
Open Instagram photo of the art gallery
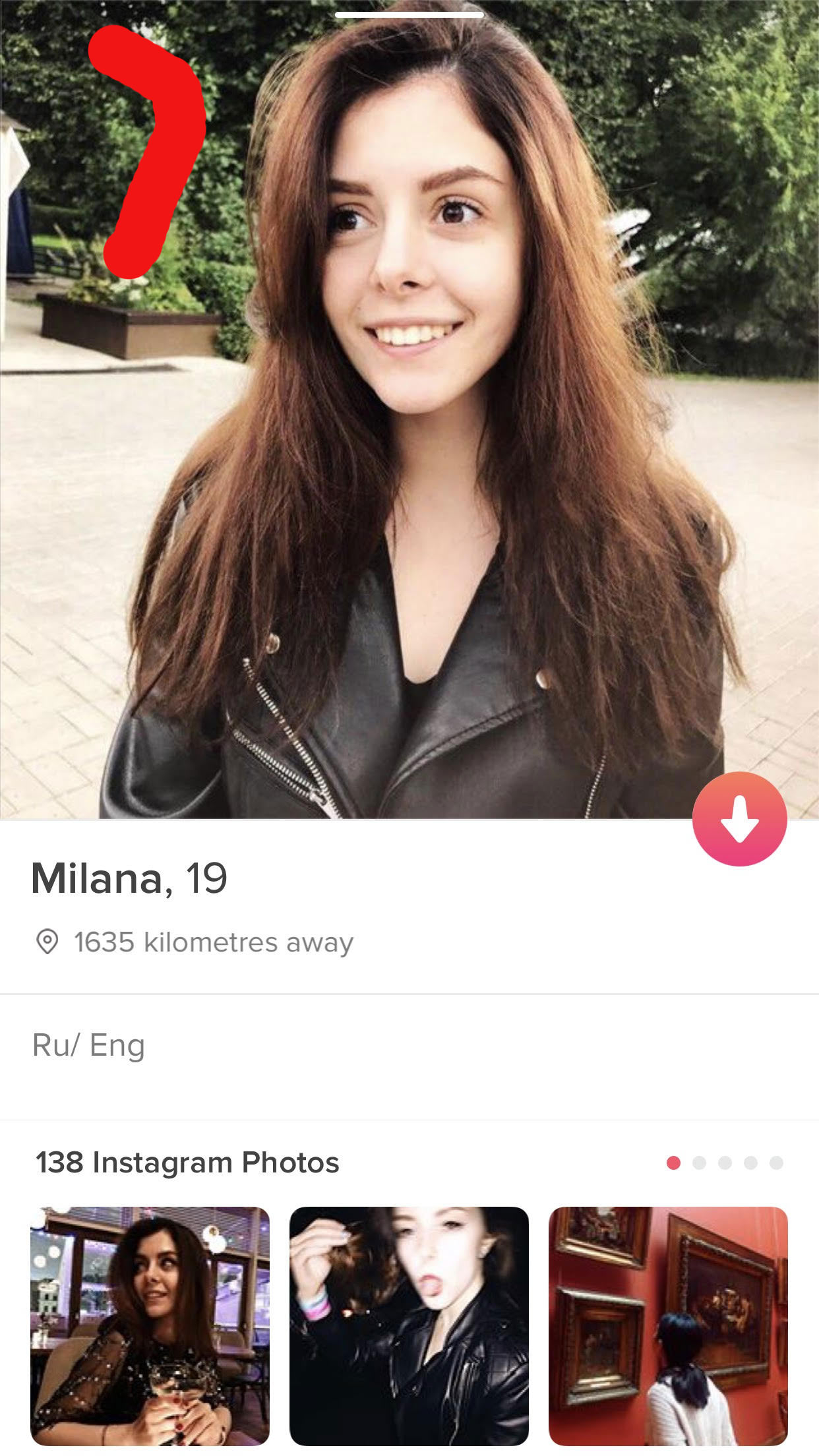click(668, 1325)
